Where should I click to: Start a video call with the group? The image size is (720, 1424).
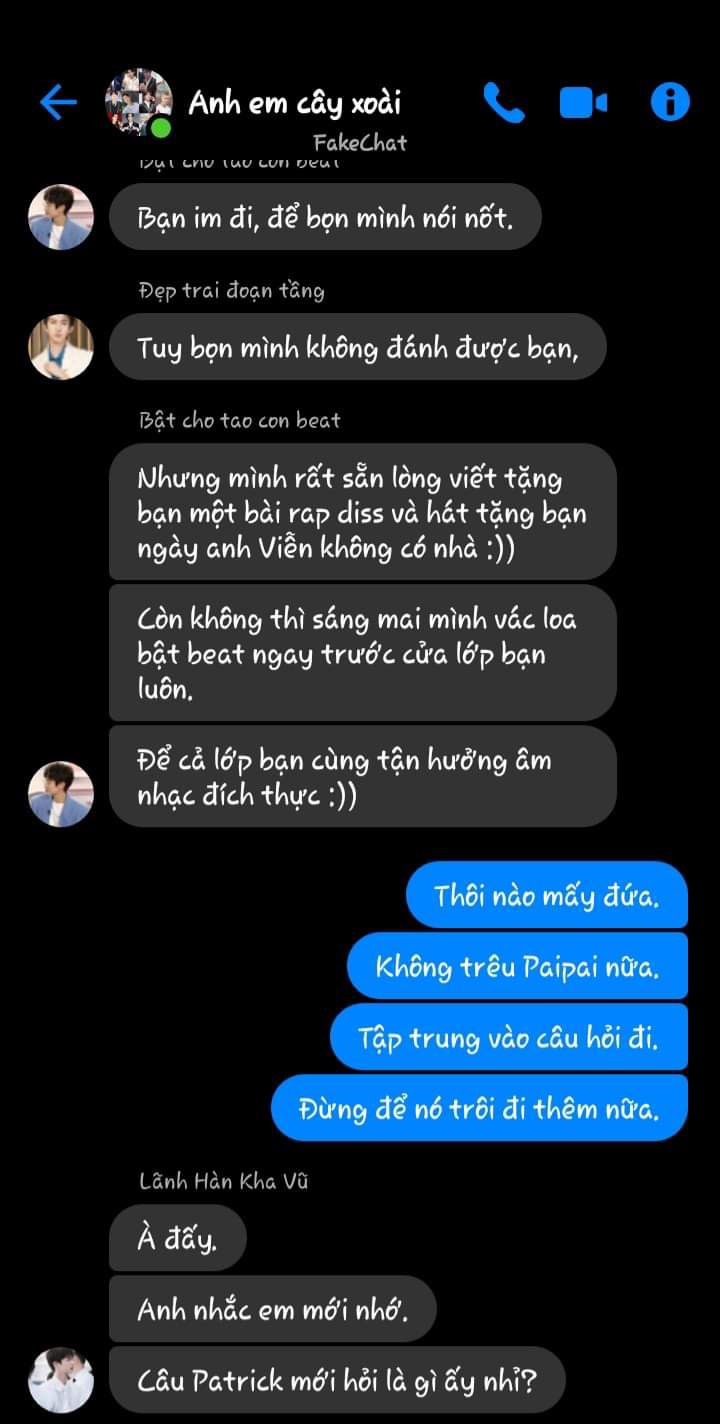583,102
